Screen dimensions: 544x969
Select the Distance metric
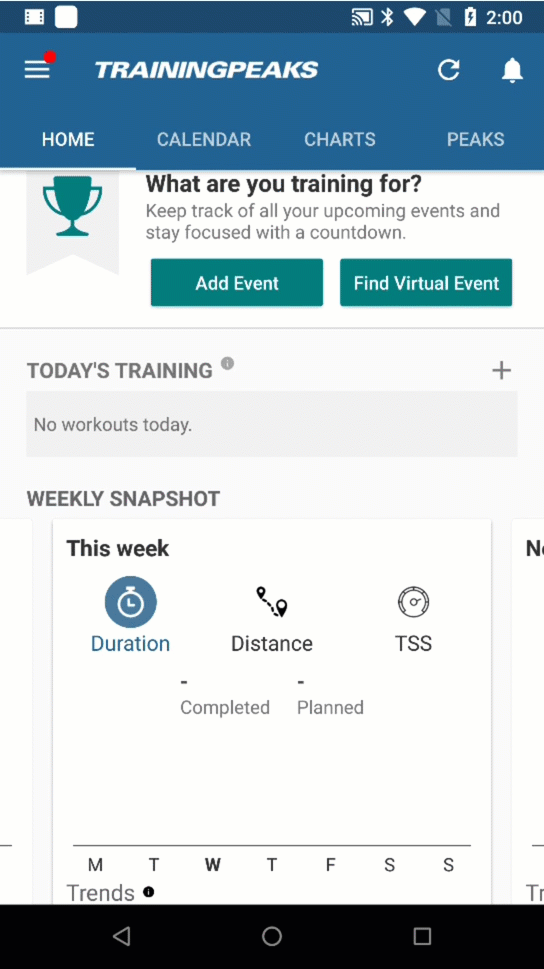coord(272,617)
